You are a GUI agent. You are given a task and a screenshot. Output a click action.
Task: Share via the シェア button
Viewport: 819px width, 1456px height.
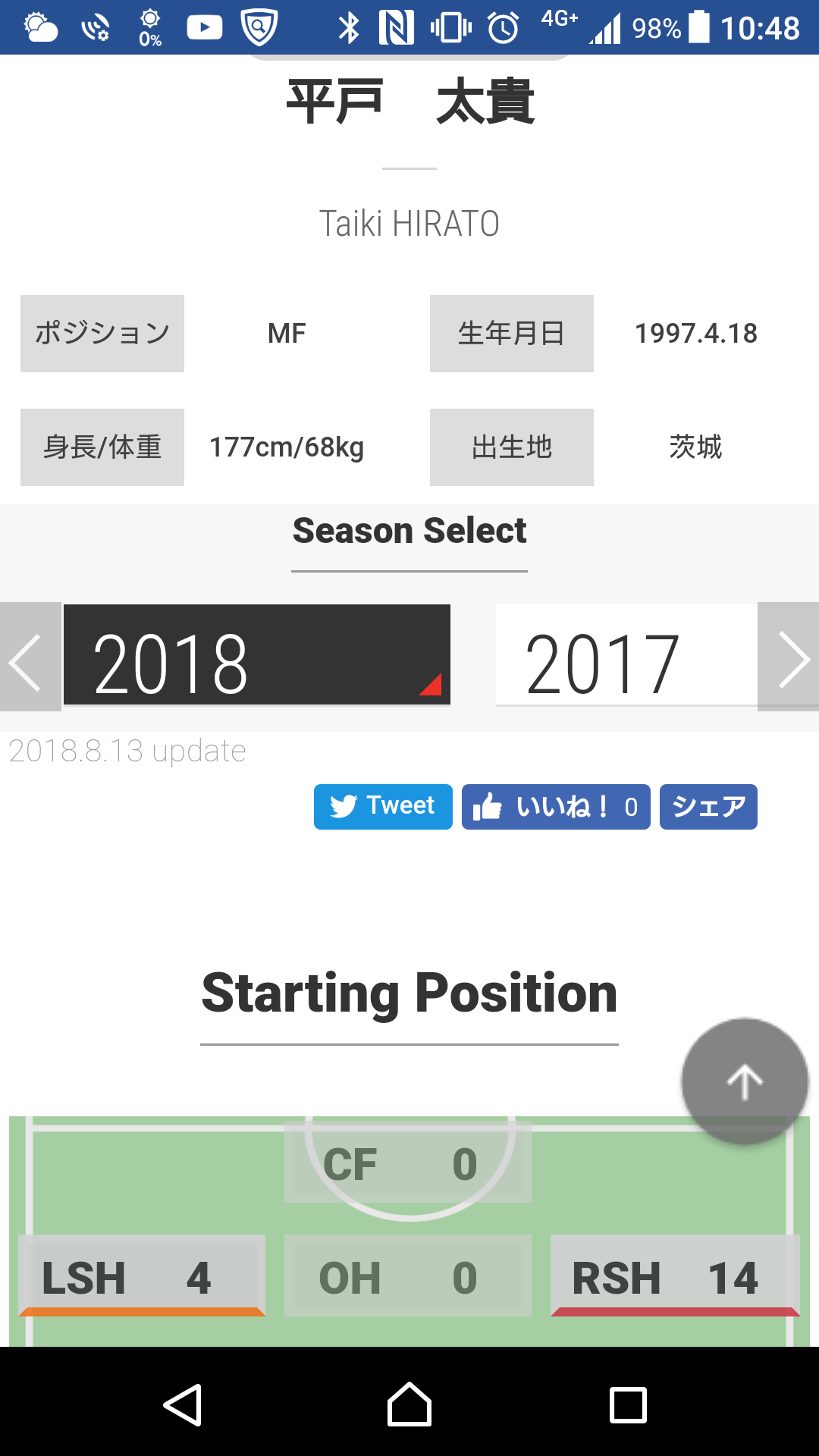pyautogui.click(x=708, y=806)
